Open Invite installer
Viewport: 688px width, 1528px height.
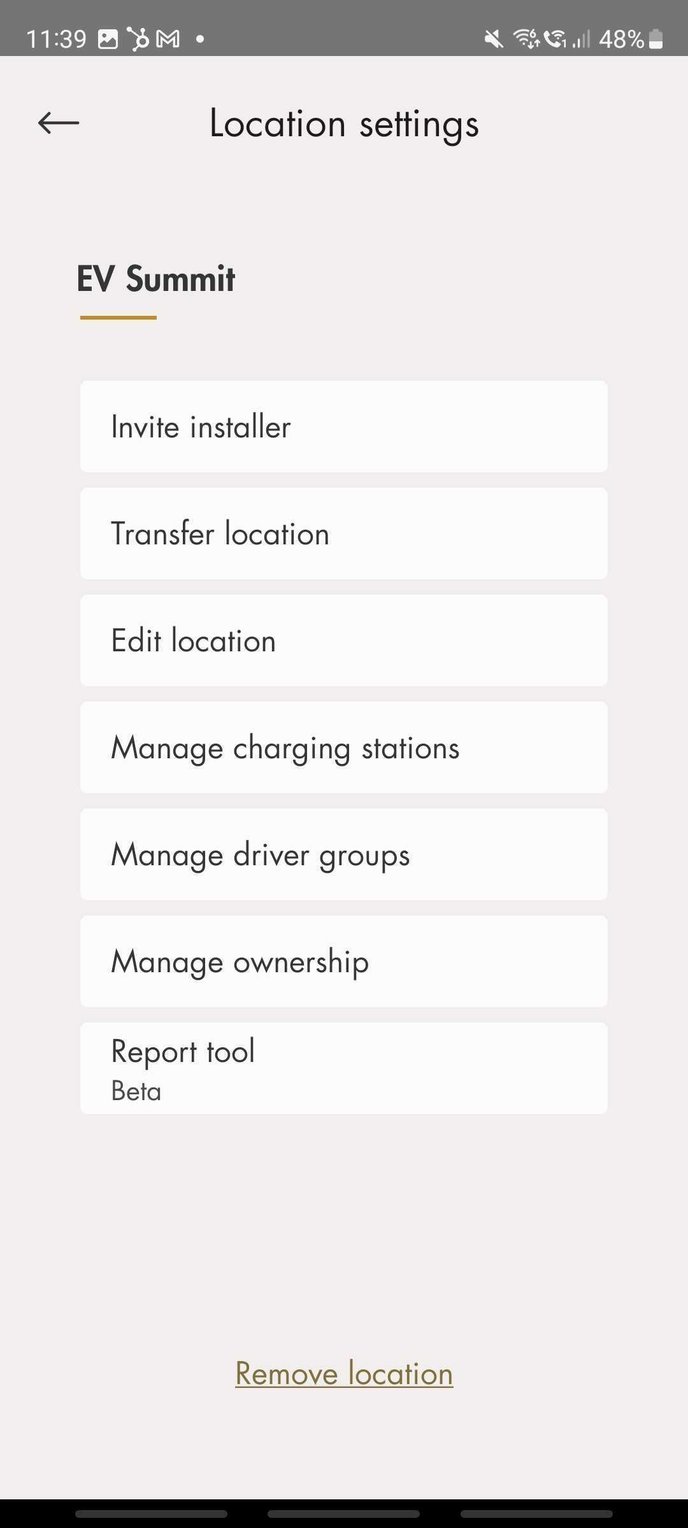pos(344,426)
